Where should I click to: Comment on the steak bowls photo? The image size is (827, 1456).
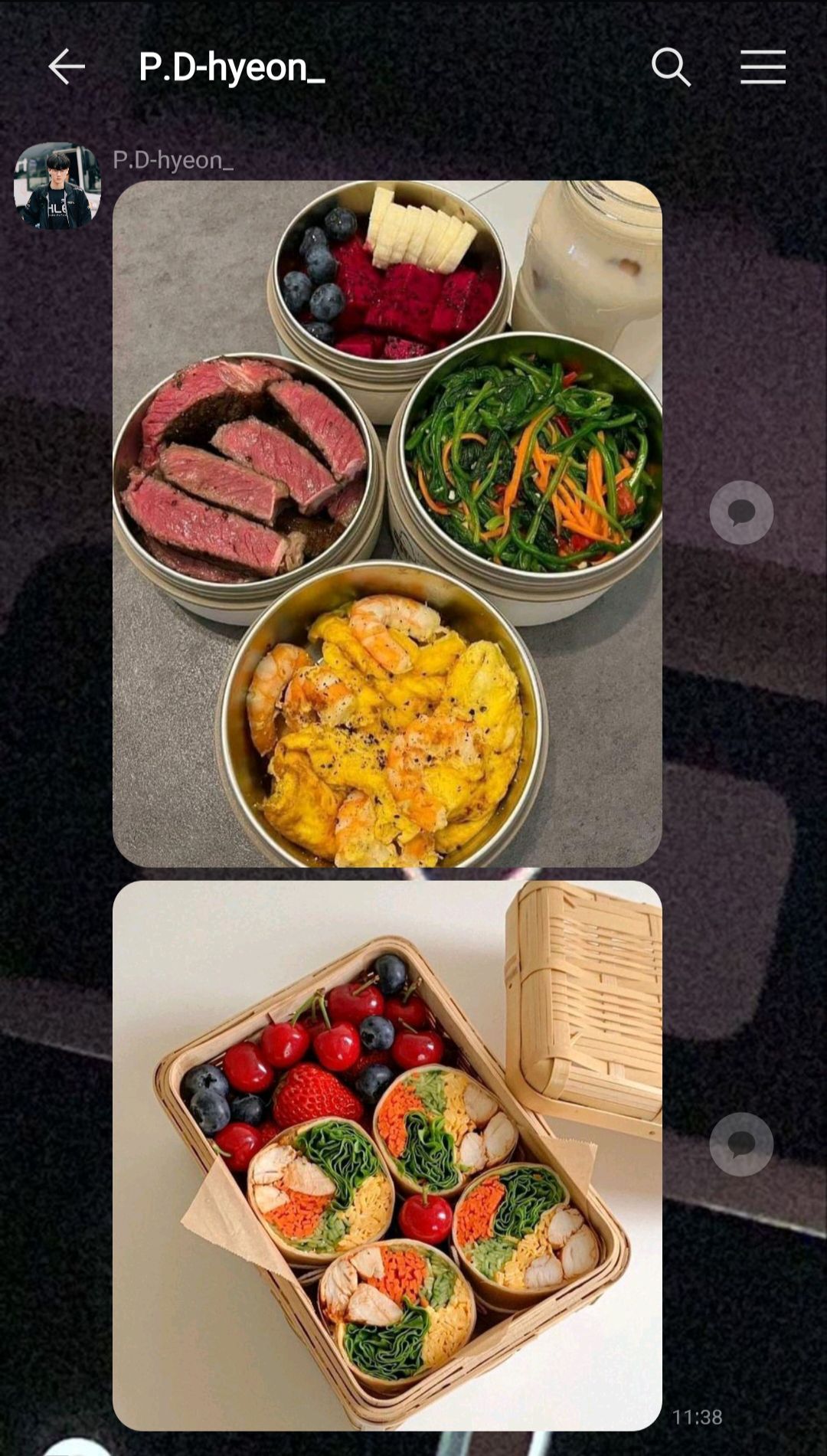coord(741,512)
